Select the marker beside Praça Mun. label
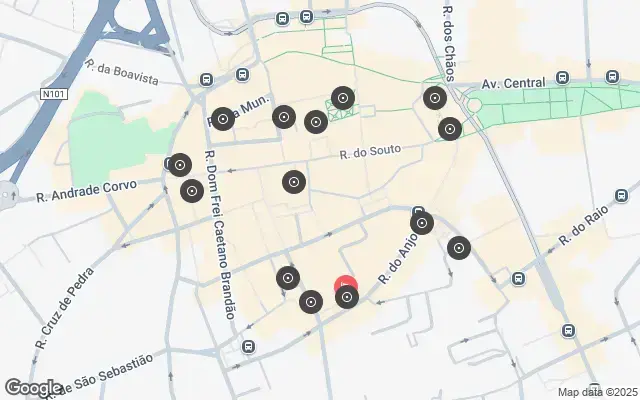Image resolution: width=640 pixels, height=400 pixels. coord(222,118)
